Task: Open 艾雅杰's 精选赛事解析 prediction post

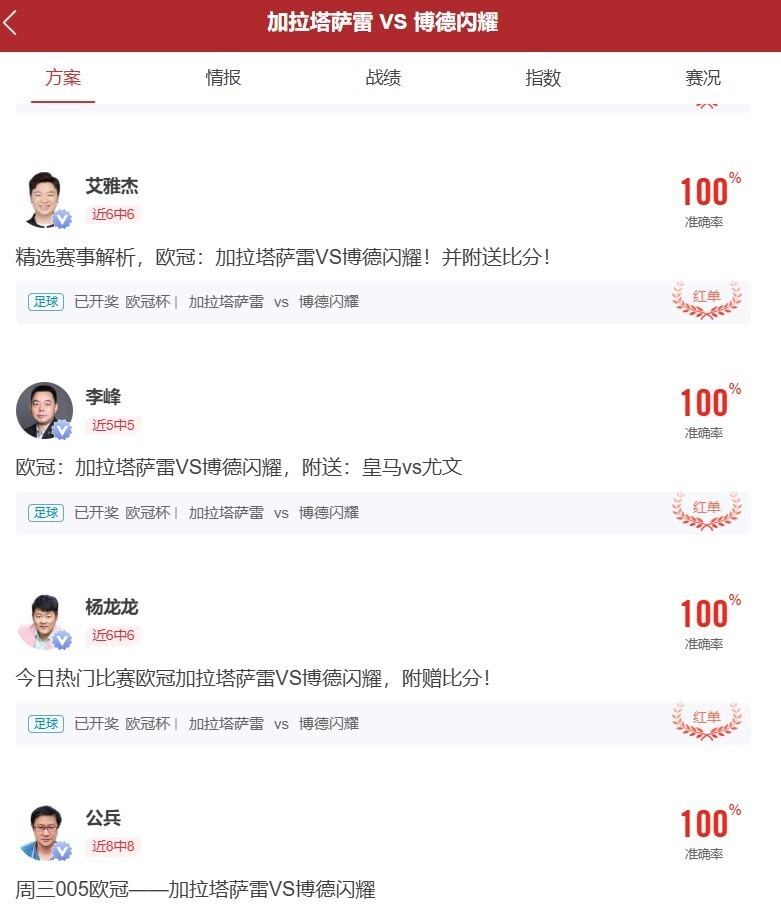Action: tap(283, 257)
